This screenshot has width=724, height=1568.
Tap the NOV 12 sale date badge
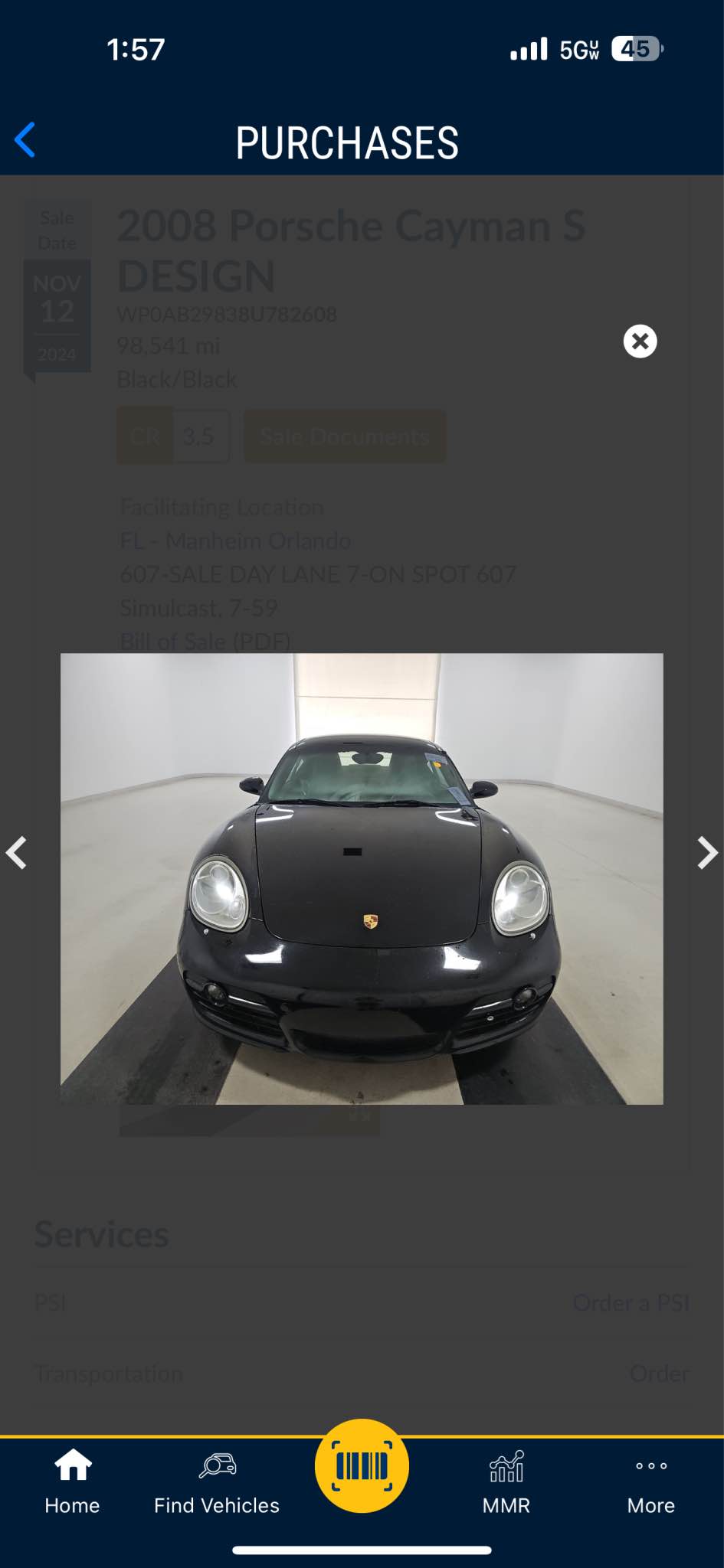(57, 310)
